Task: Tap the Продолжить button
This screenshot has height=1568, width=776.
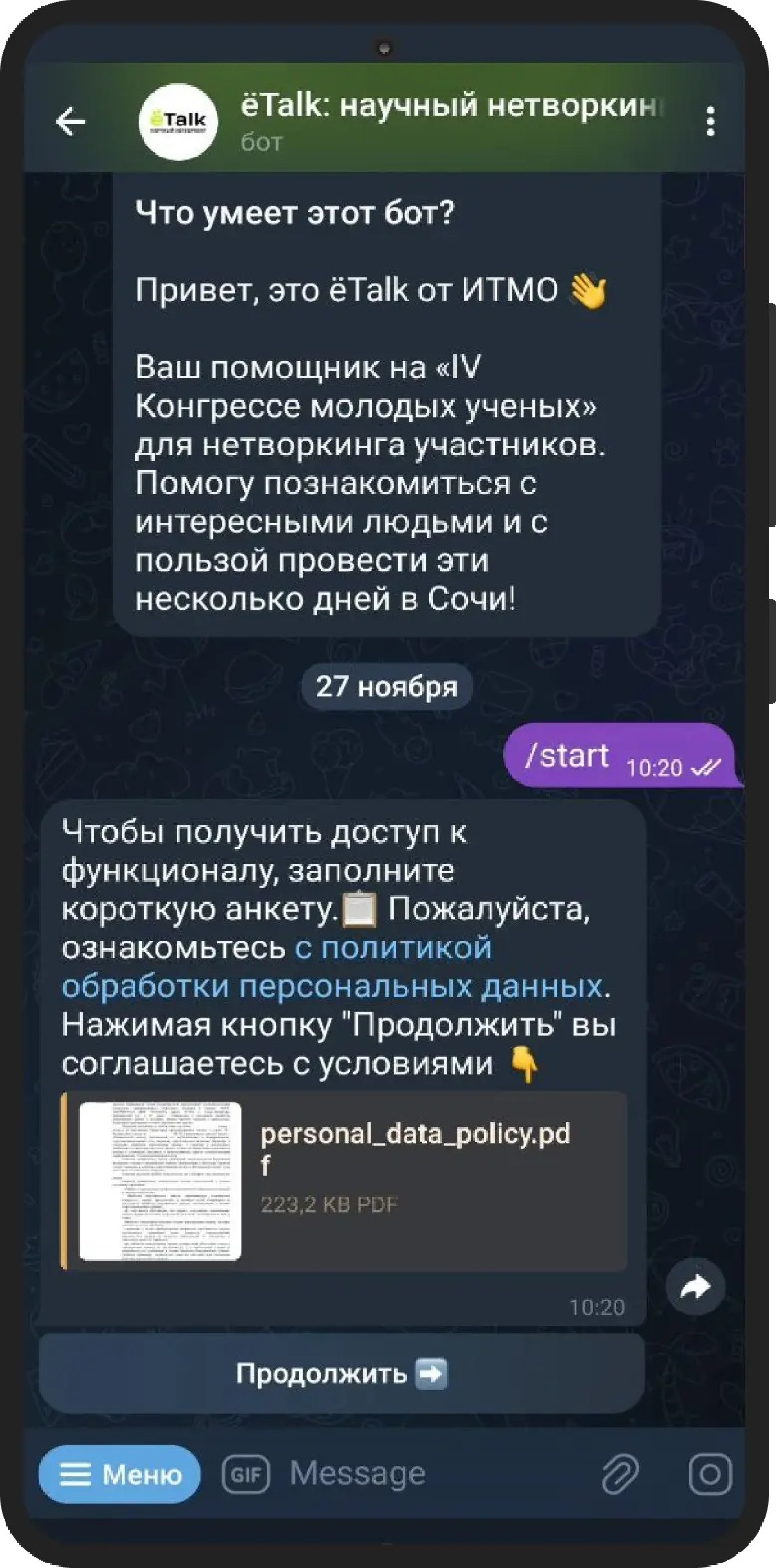Action: click(341, 1373)
